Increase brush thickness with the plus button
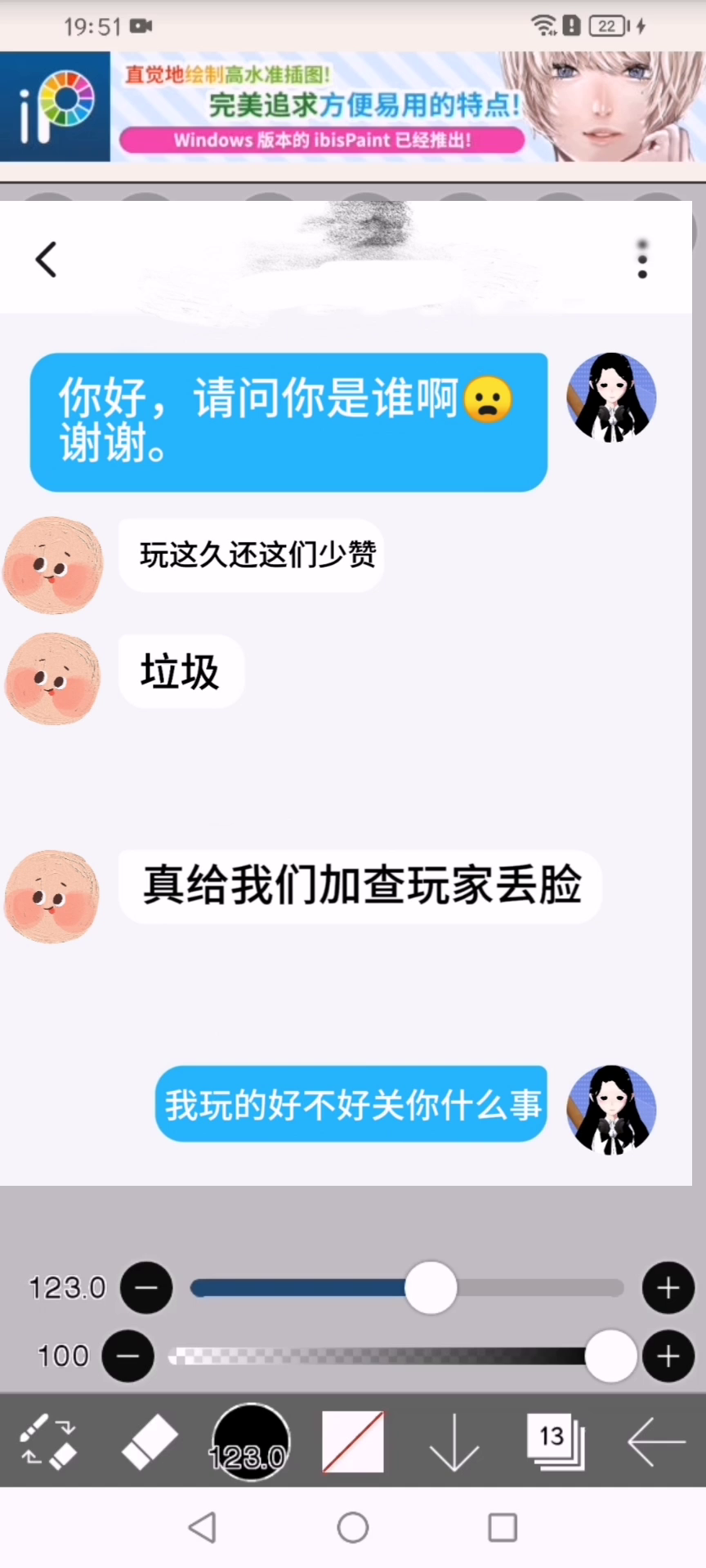The height and width of the screenshot is (1568, 706). [x=668, y=1288]
